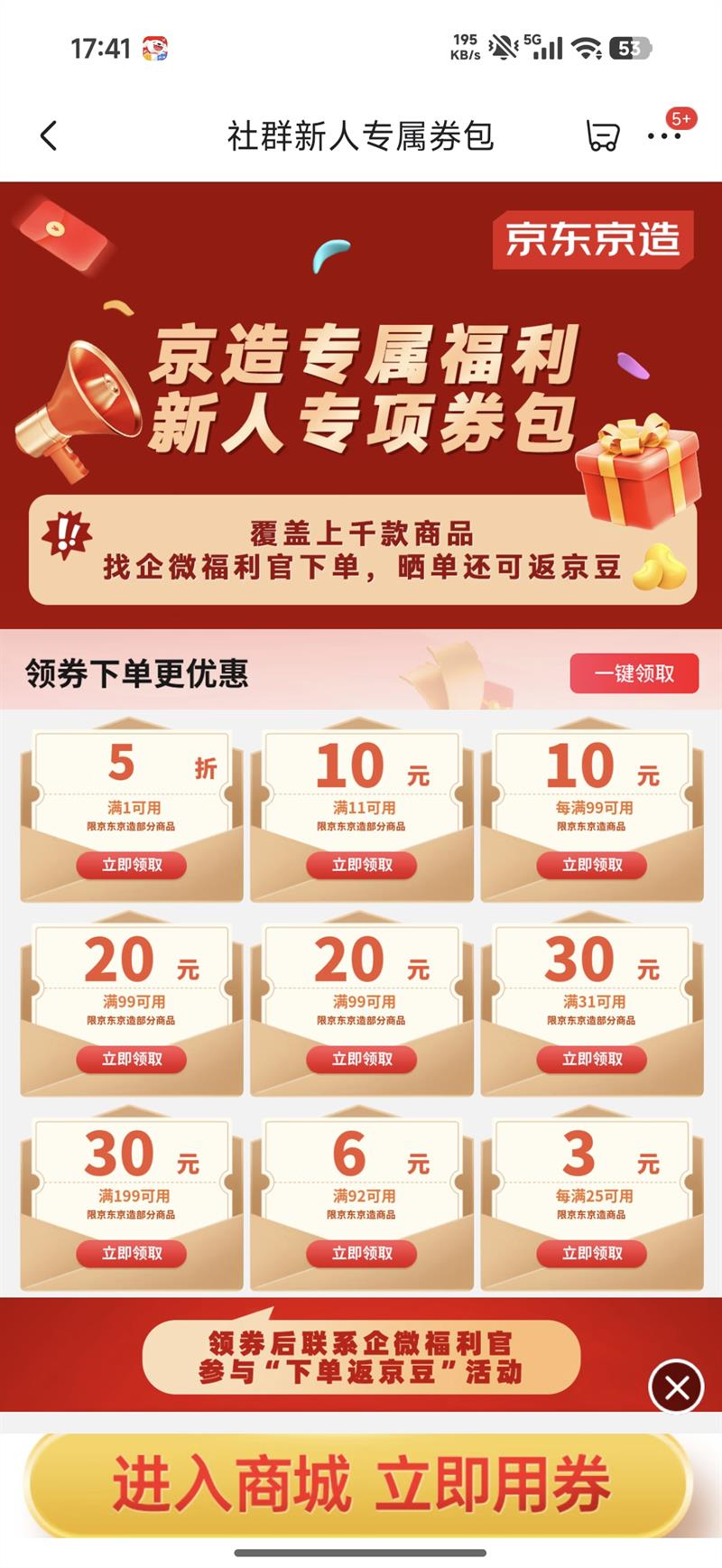Screen dimensions: 722x1568
Task: Tap the 一键领取 claim-all button
Action: click(x=634, y=673)
